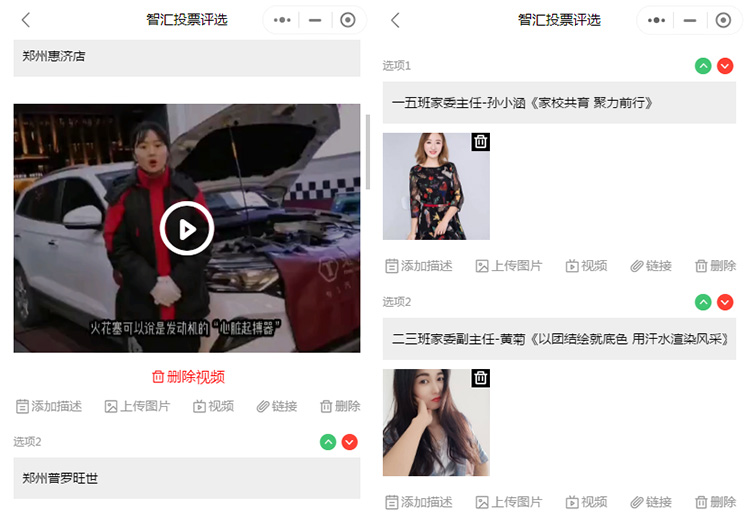Screen dimensions: 750x520
Task: Delete the floral dress photo of 孙小涵
Action: click(481, 142)
